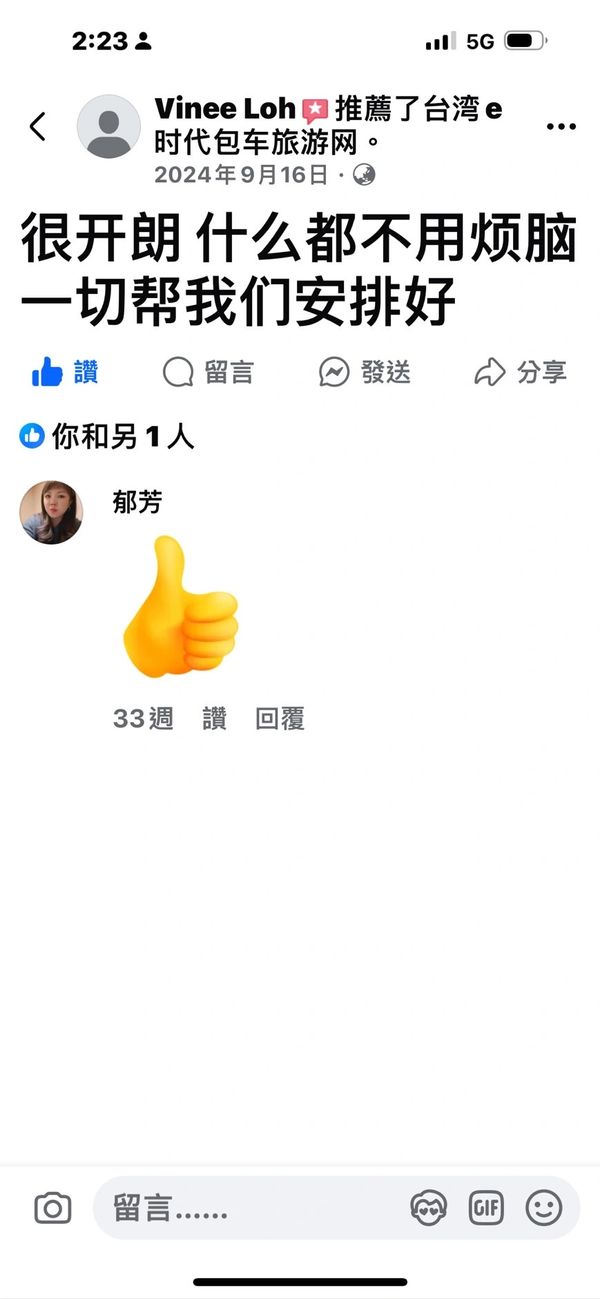Open 郁芳's profile avatar

coord(51,512)
